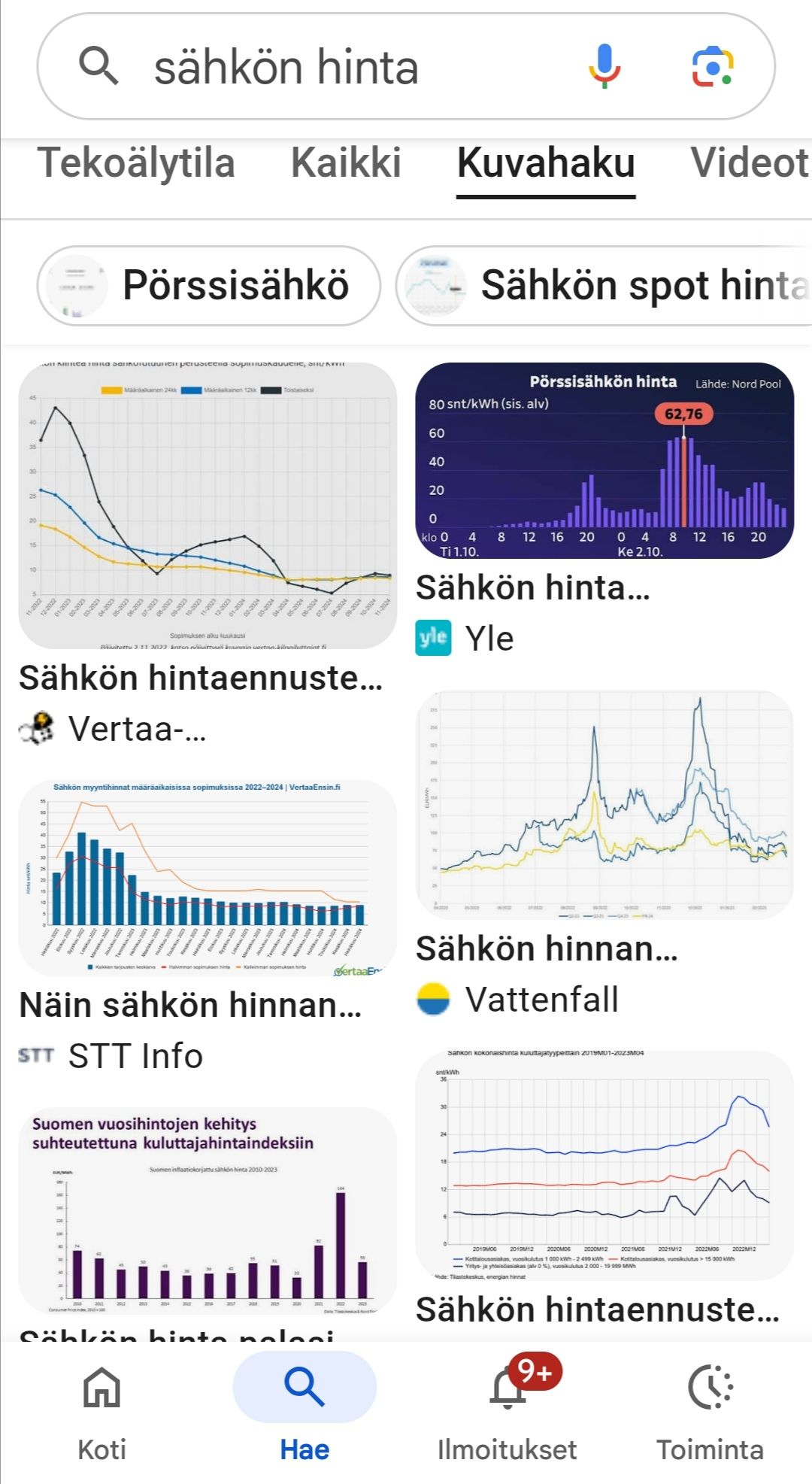812x1484 pixels.
Task: Open the STT Info bar chart image
Action: (208, 879)
